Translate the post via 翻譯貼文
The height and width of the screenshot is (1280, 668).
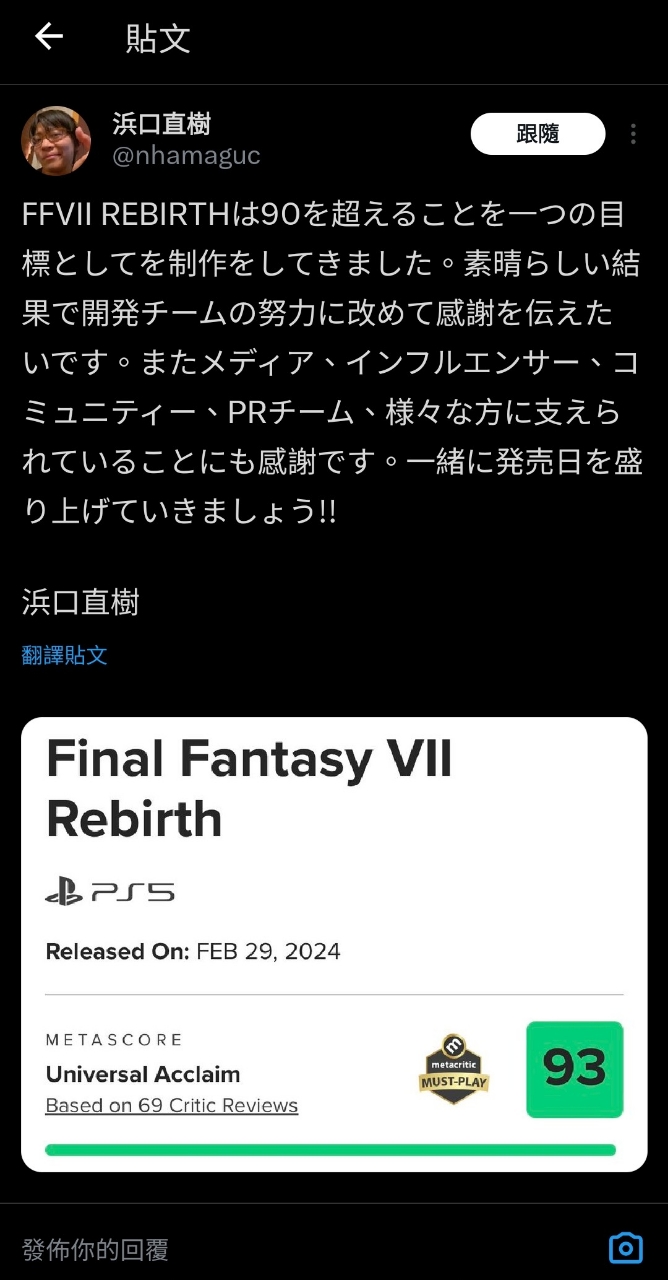pyautogui.click(x=65, y=656)
